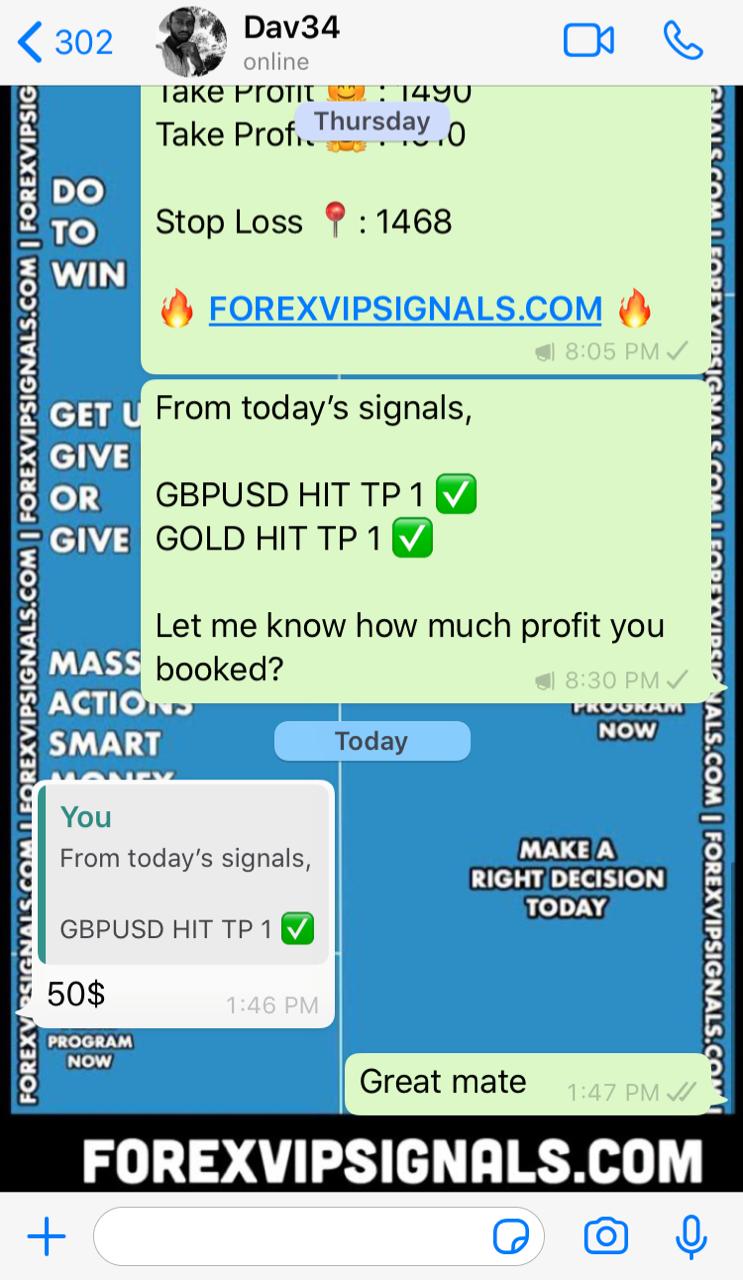Focus the message text field
The height and width of the screenshot is (1280, 743).
tap(290, 1237)
